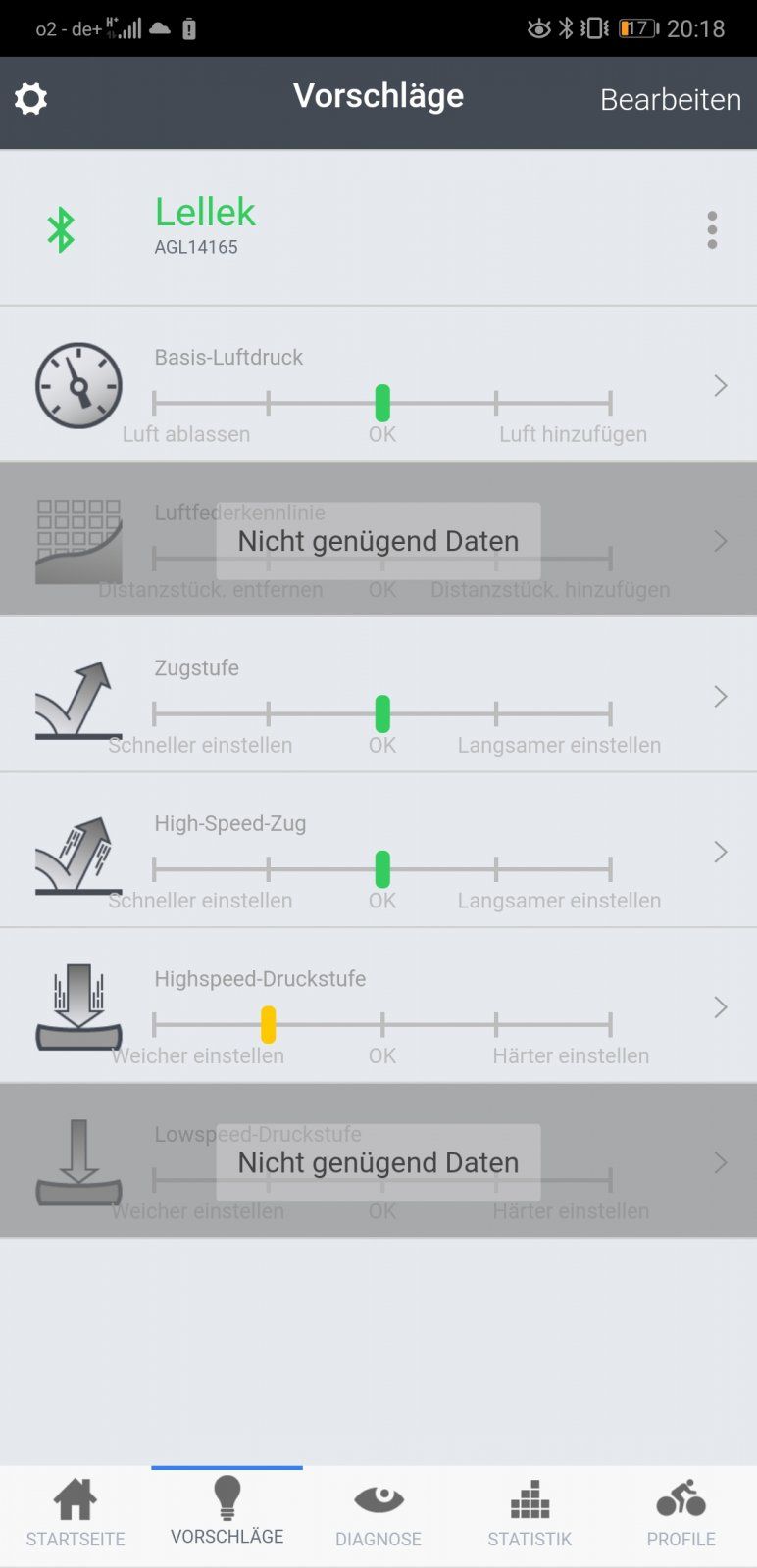Switch to the Diagnose tab
Viewport: 757px width, 1568px height.
pyautogui.click(x=378, y=1514)
